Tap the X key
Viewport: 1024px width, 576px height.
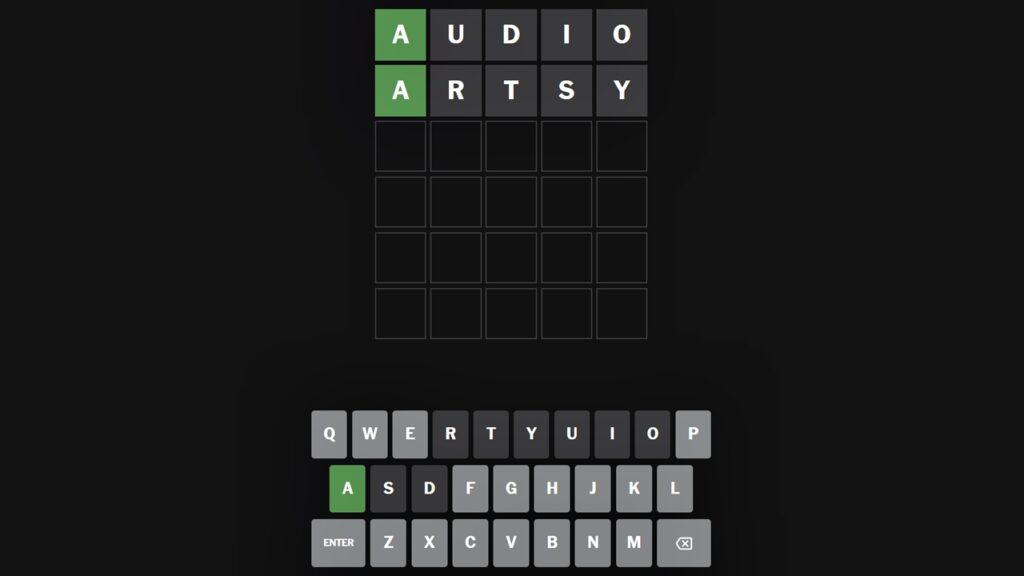[429, 543]
